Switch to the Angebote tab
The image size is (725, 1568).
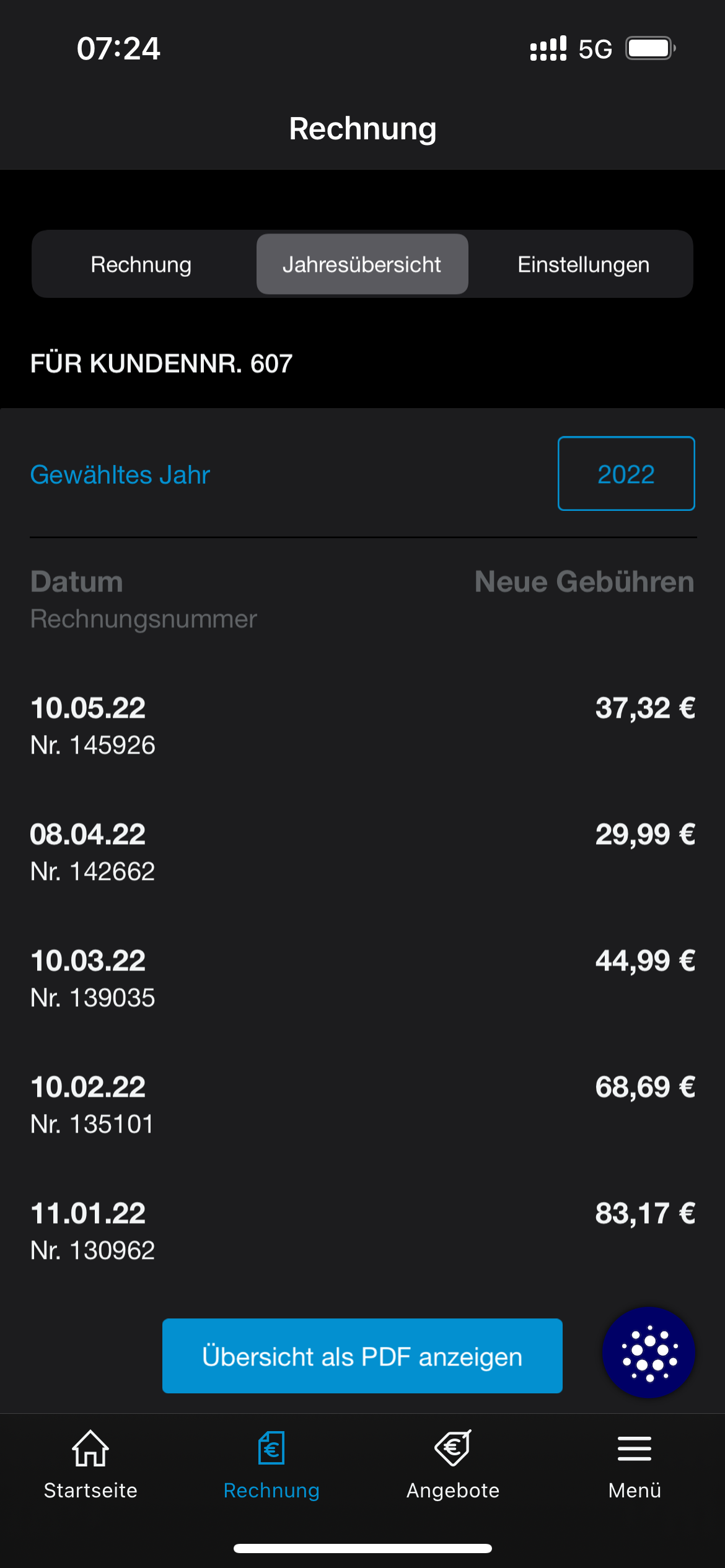coord(453,1465)
